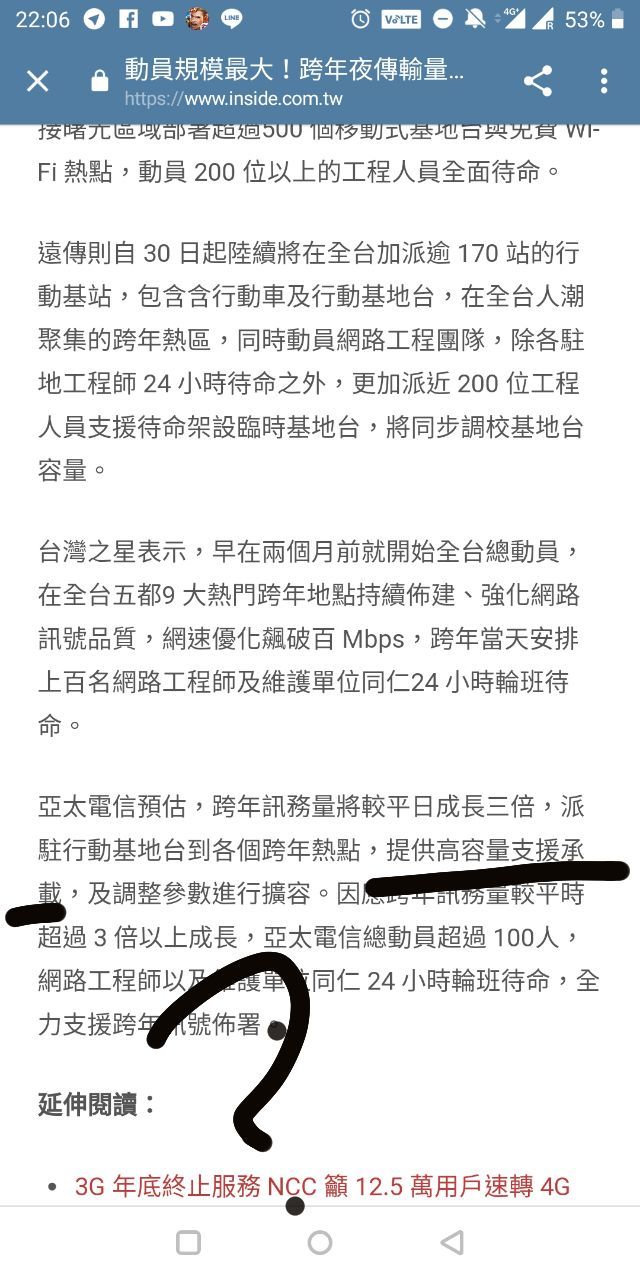
Task: Open the browser overflow menu
Action: 603,81
